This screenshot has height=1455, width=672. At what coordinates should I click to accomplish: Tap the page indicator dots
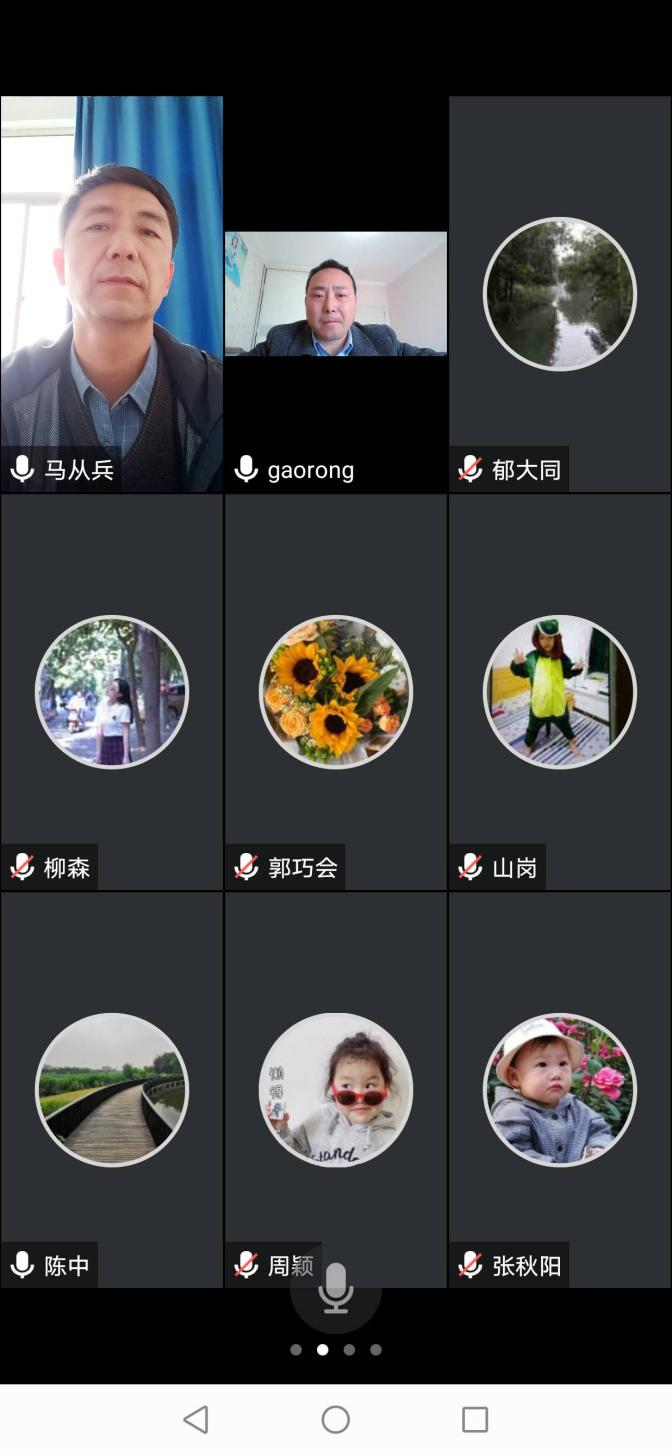(336, 1349)
